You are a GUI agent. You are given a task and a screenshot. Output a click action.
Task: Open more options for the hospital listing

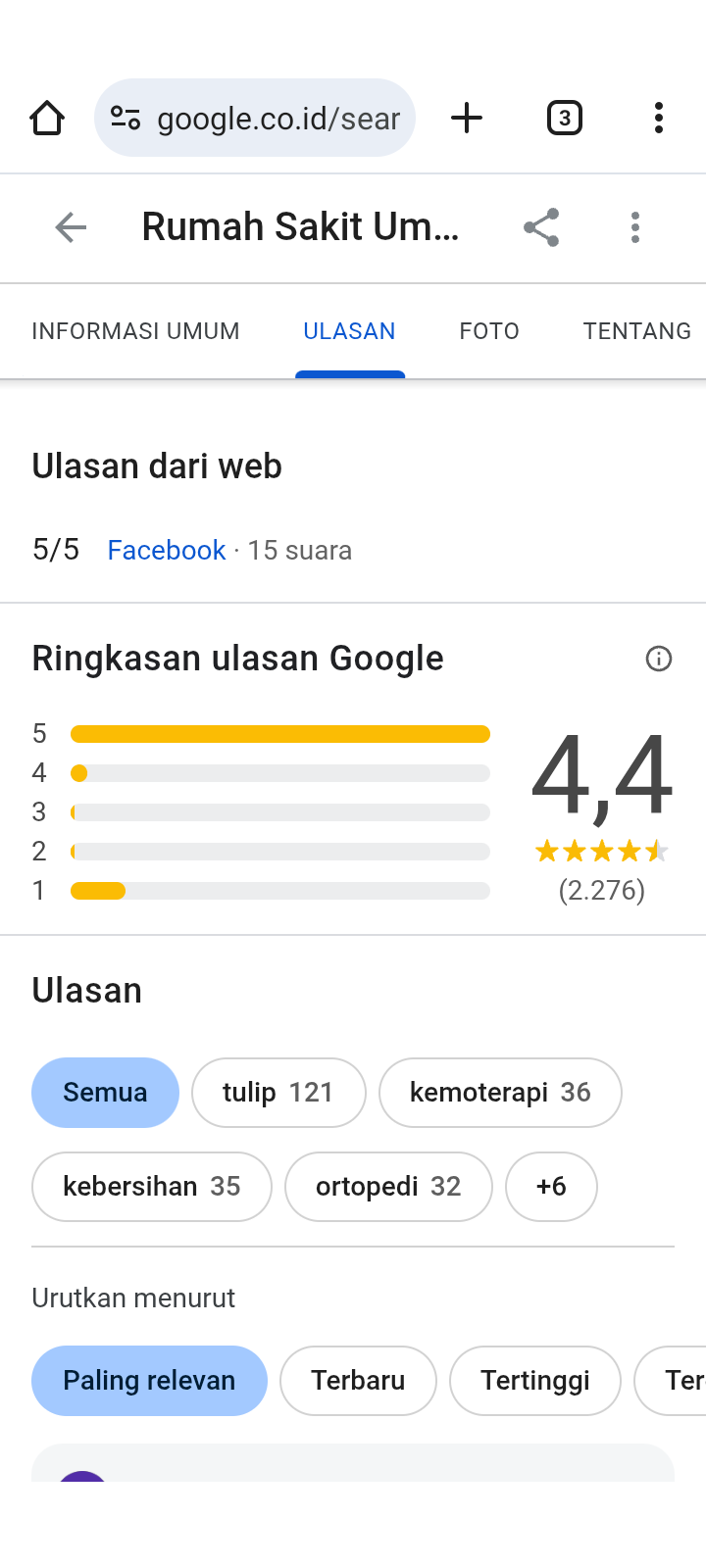[x=635, y=227]
